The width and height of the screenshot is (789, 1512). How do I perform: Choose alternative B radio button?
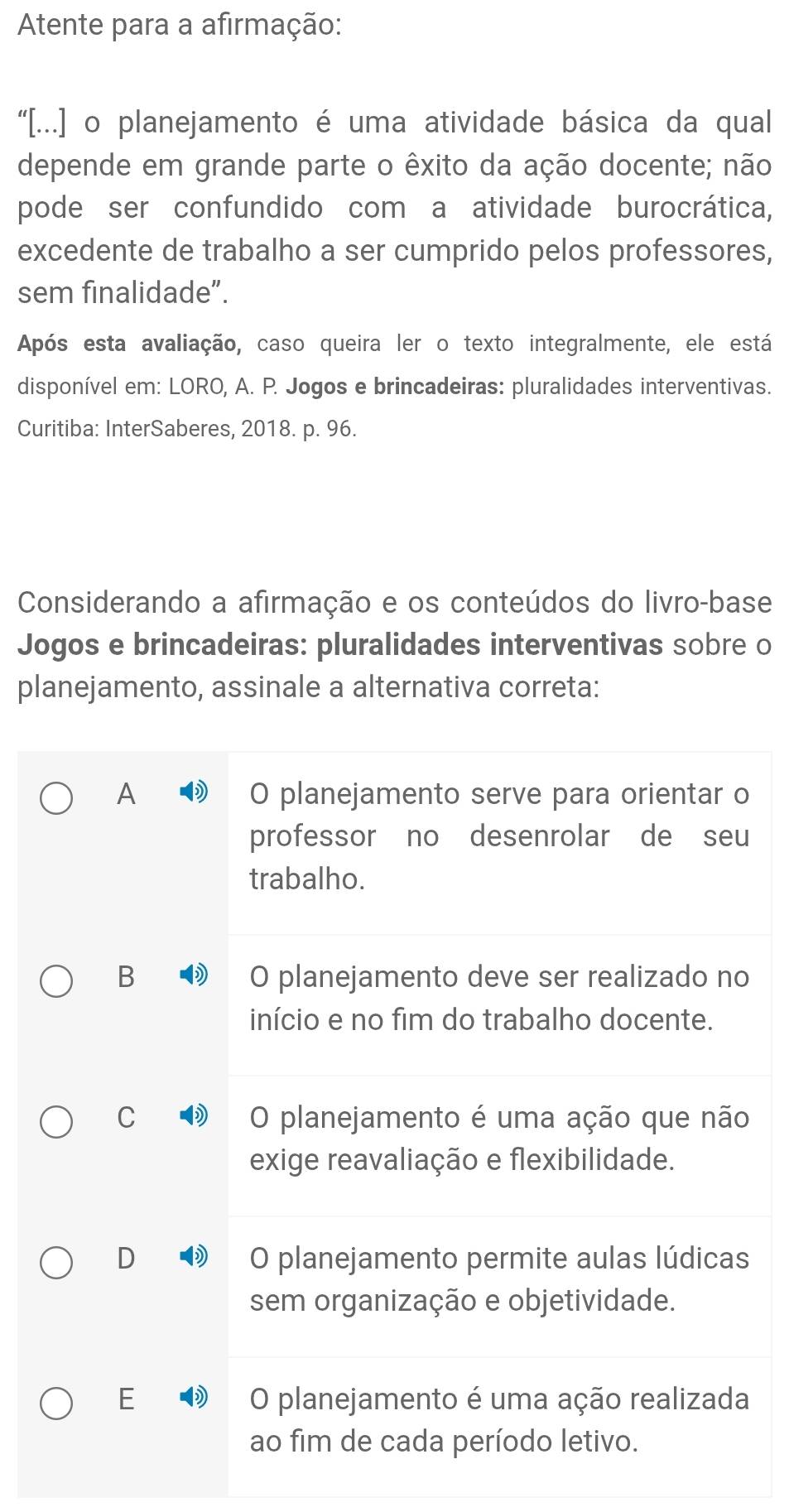pos(56,982)
